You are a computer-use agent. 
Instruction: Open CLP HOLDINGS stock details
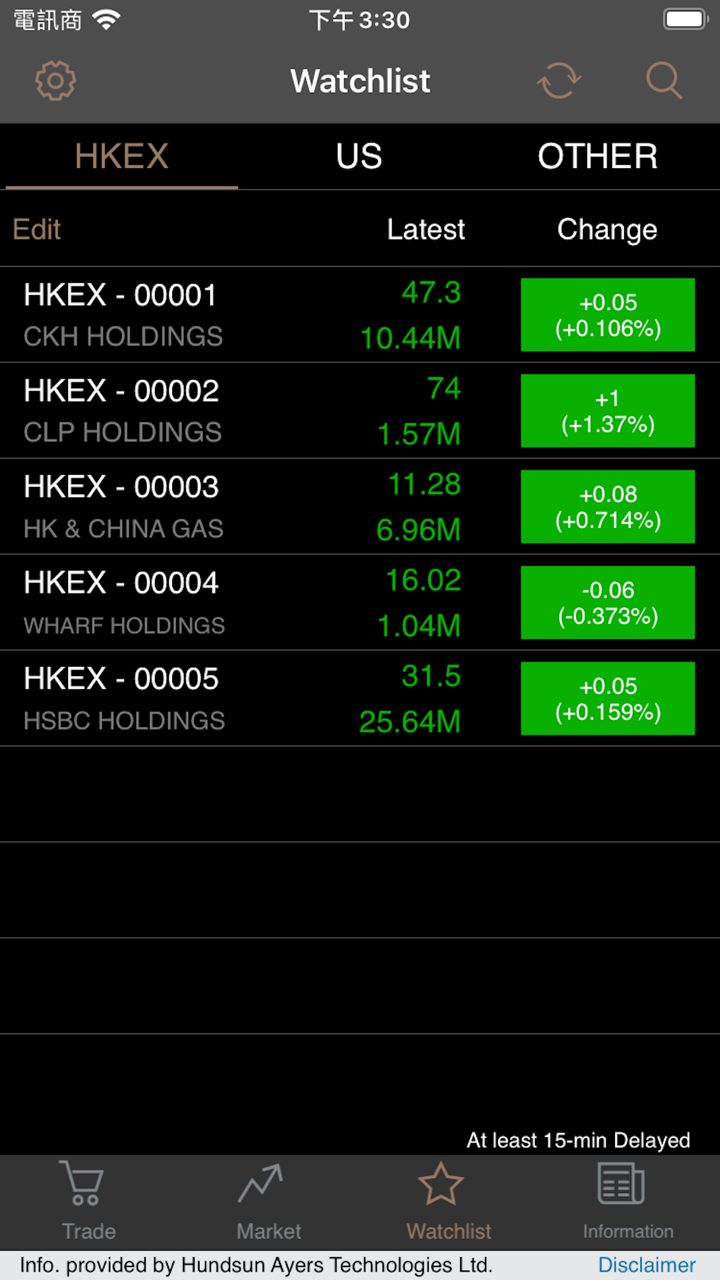(360, 411)
